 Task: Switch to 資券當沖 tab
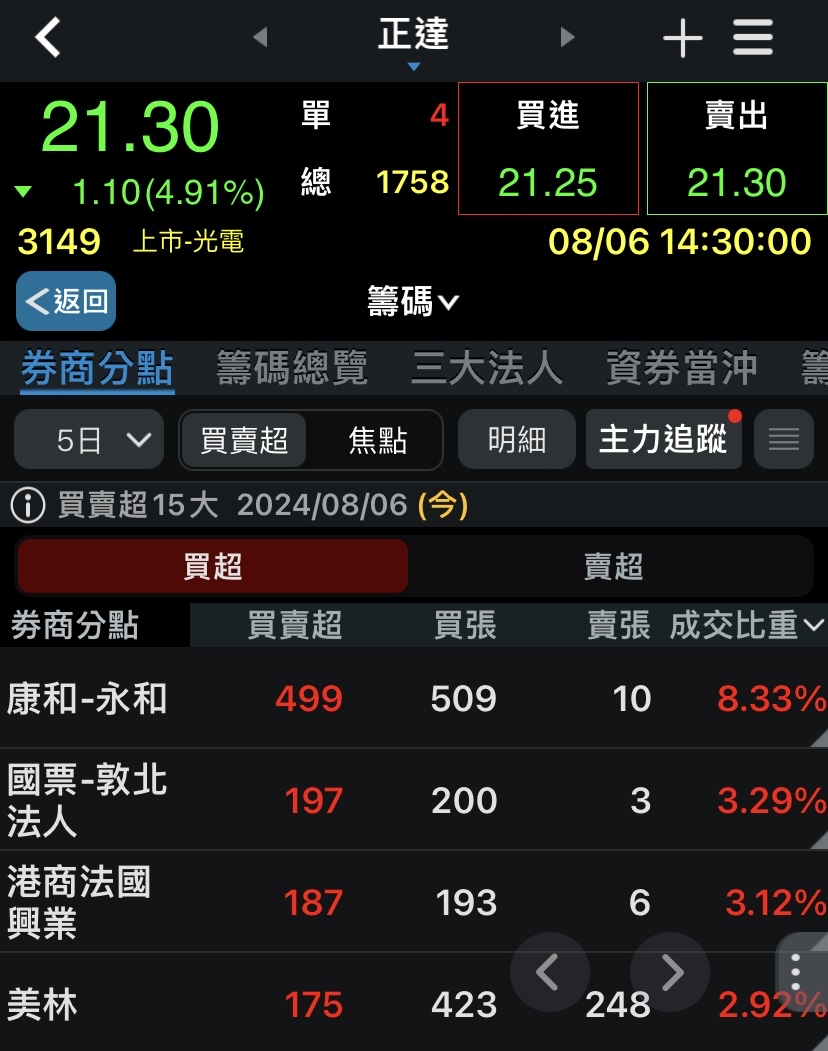tap(681, 368)
